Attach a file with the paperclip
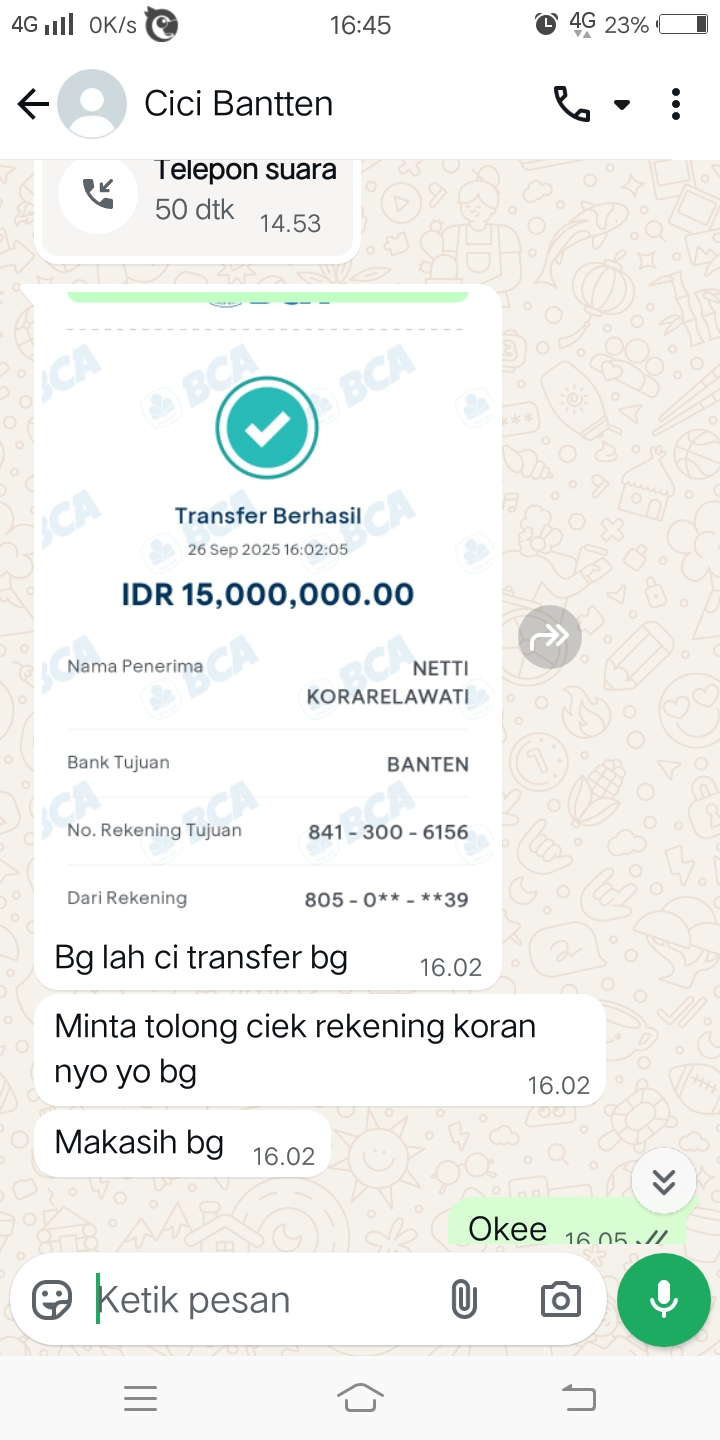Image resolution: width=720 pixels, height=1440 pixels. (464, 1300)
